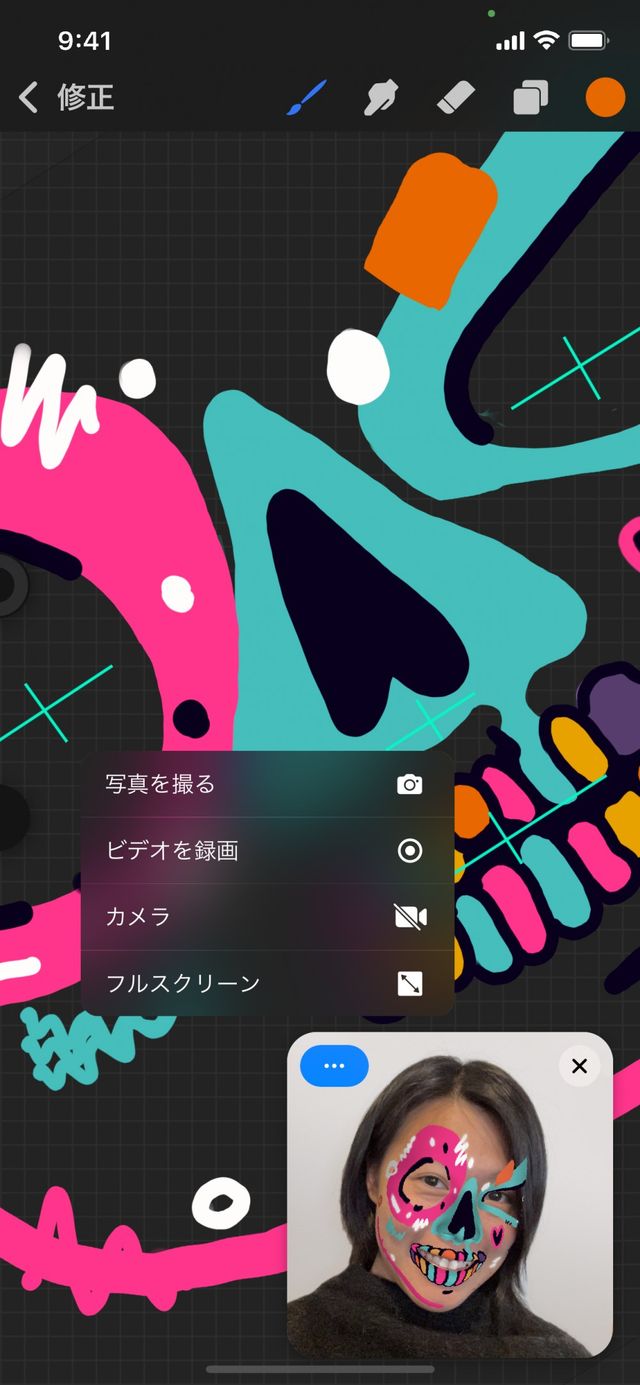Screen dimensions: 640x1385
Task: Choose 写真を撮る to take a photo
Action: (267, 784)
